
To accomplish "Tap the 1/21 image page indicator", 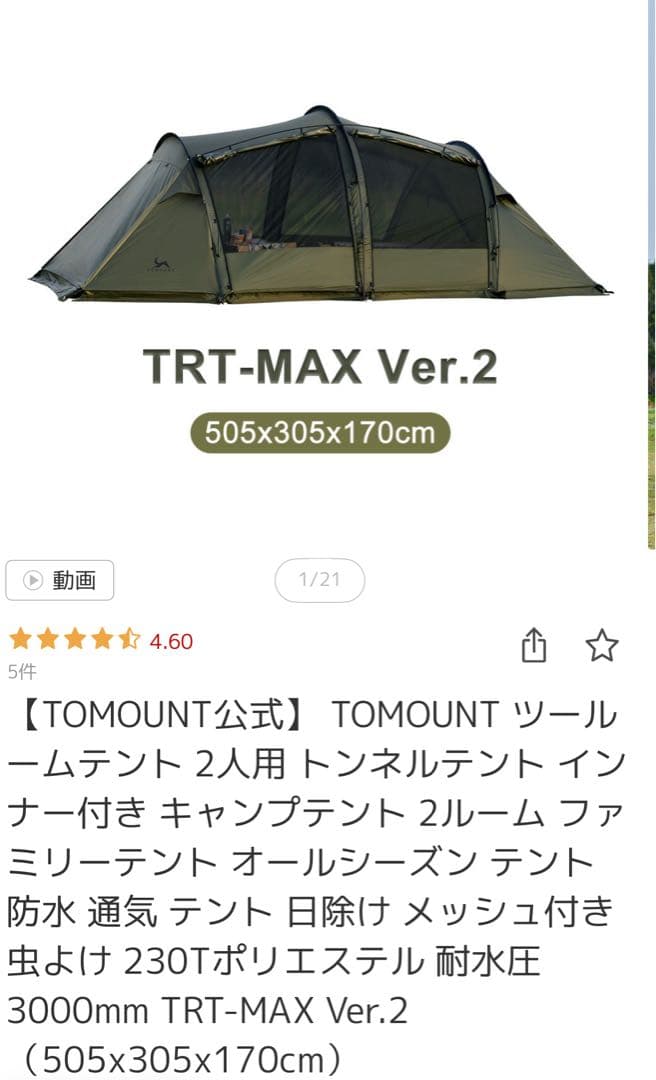I will (x=319, y=580).
